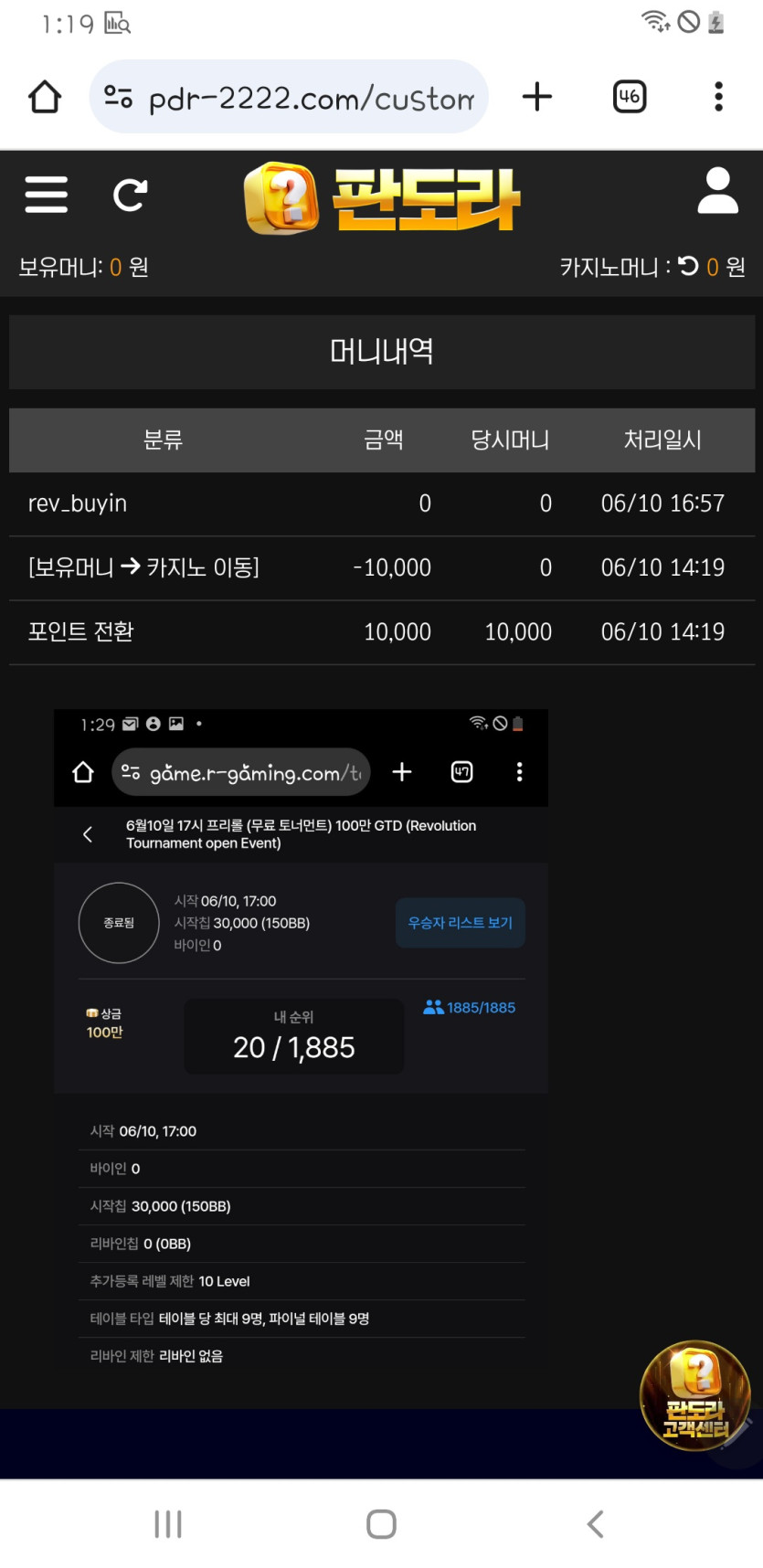Screen dimensions: 763x1568
Task: Open the system recent apps view
Action: click(x=168, y=1523)
